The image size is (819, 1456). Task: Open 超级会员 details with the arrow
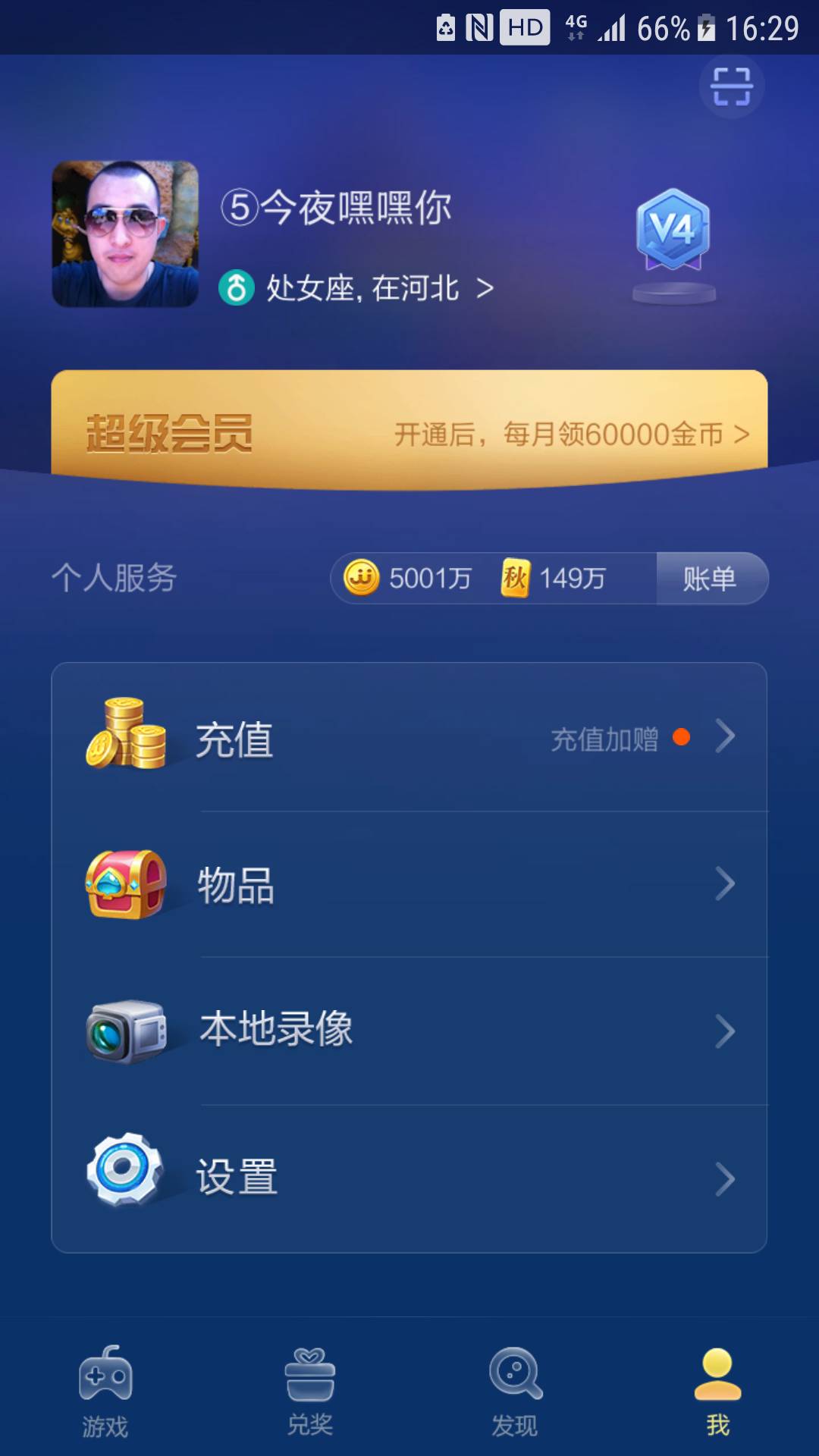[739, 432]
